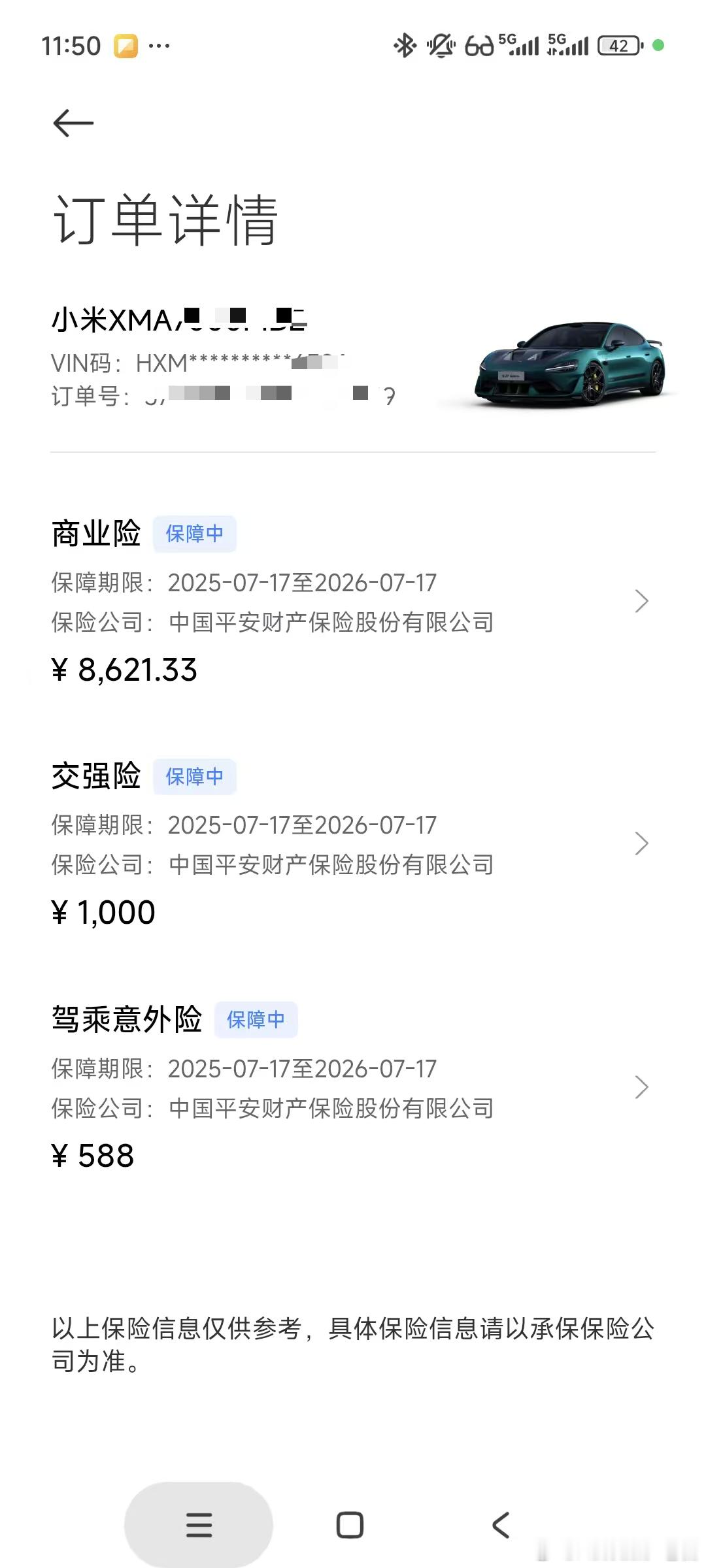Screen dimensions: 706x1568
Task: Open the 驾乘意外险 policy details
Action: click(641, 1087)
